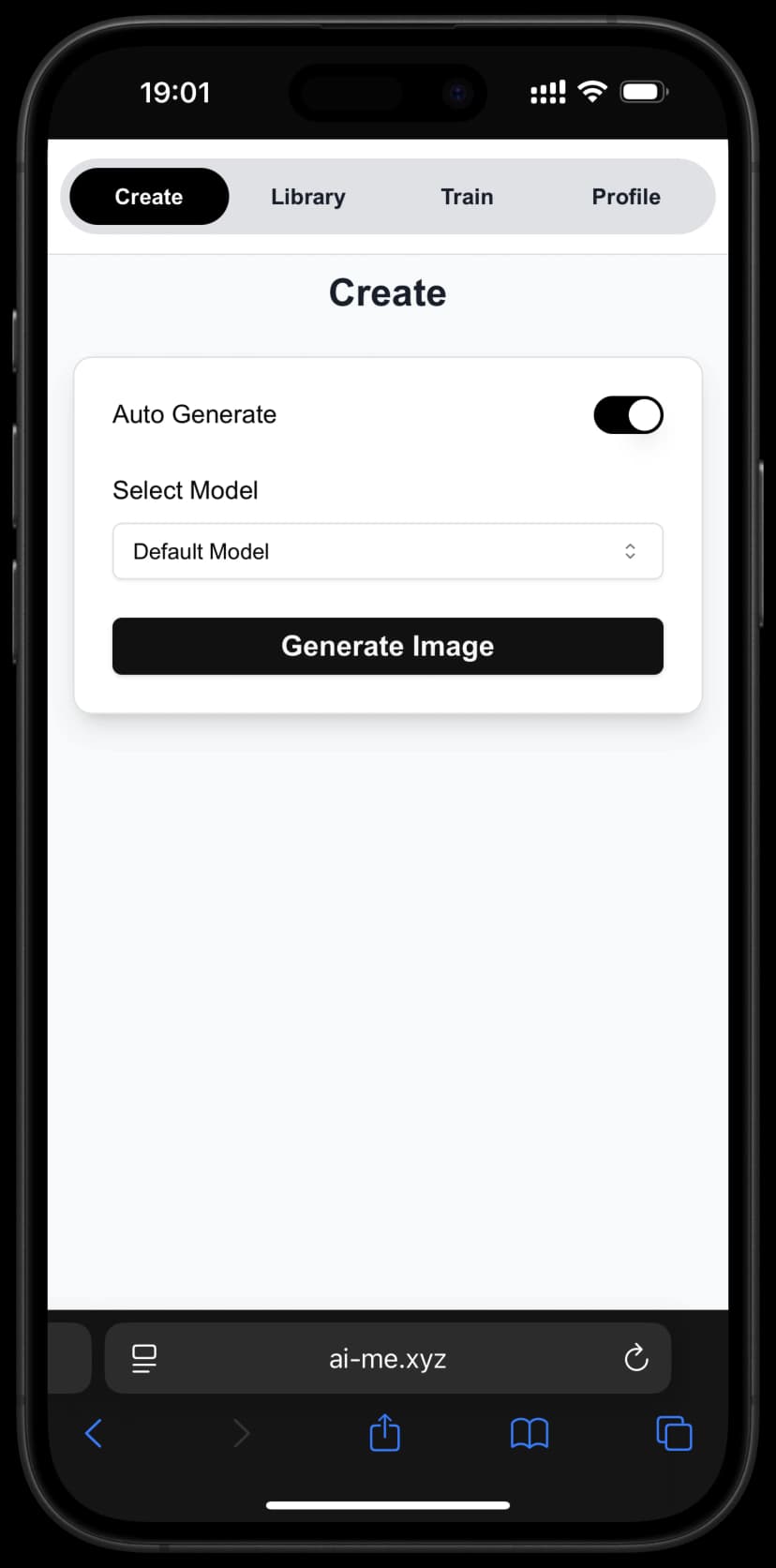This screenshot has height=1568, width=776.
Task: Share this page from Safari
Action: coord(384,1433)
